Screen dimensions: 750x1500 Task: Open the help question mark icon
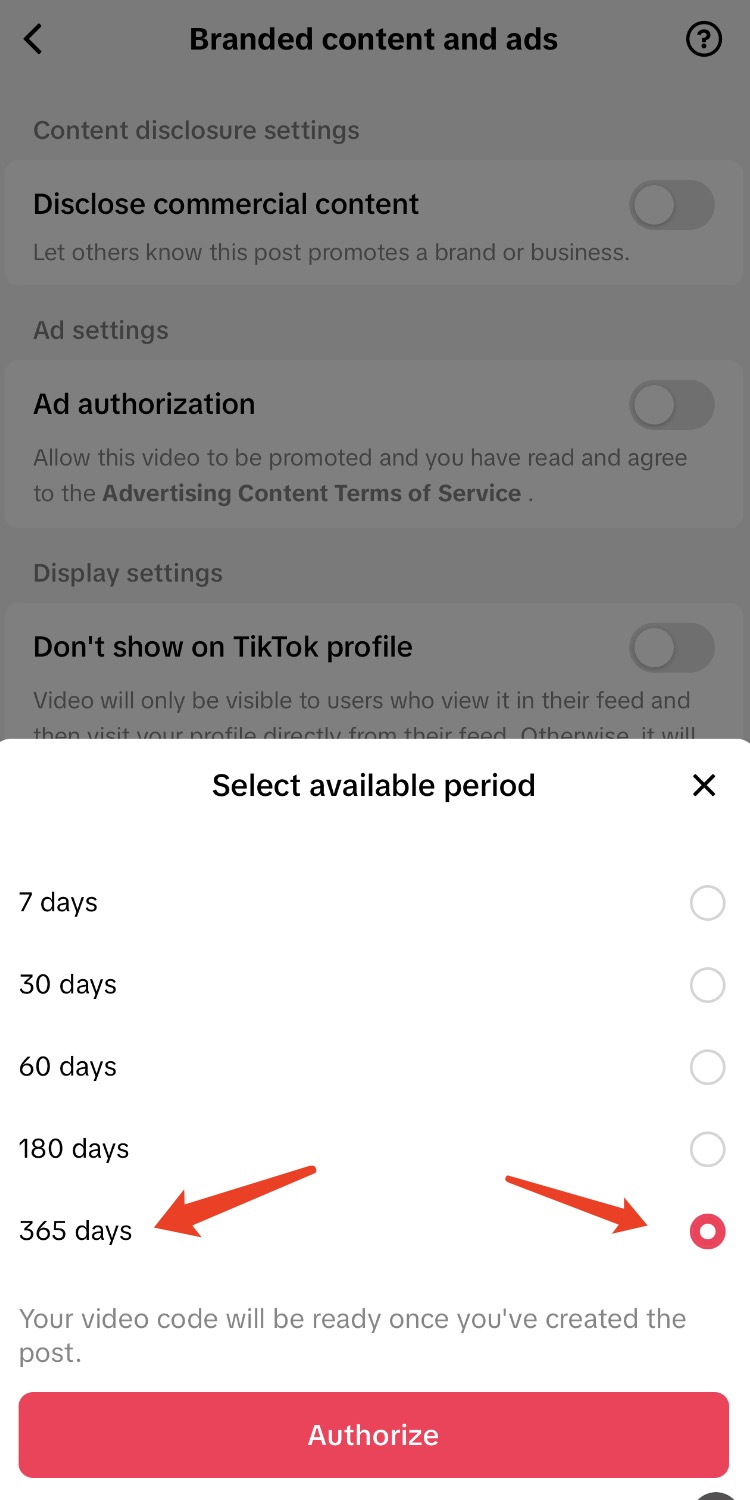point(704,39)
